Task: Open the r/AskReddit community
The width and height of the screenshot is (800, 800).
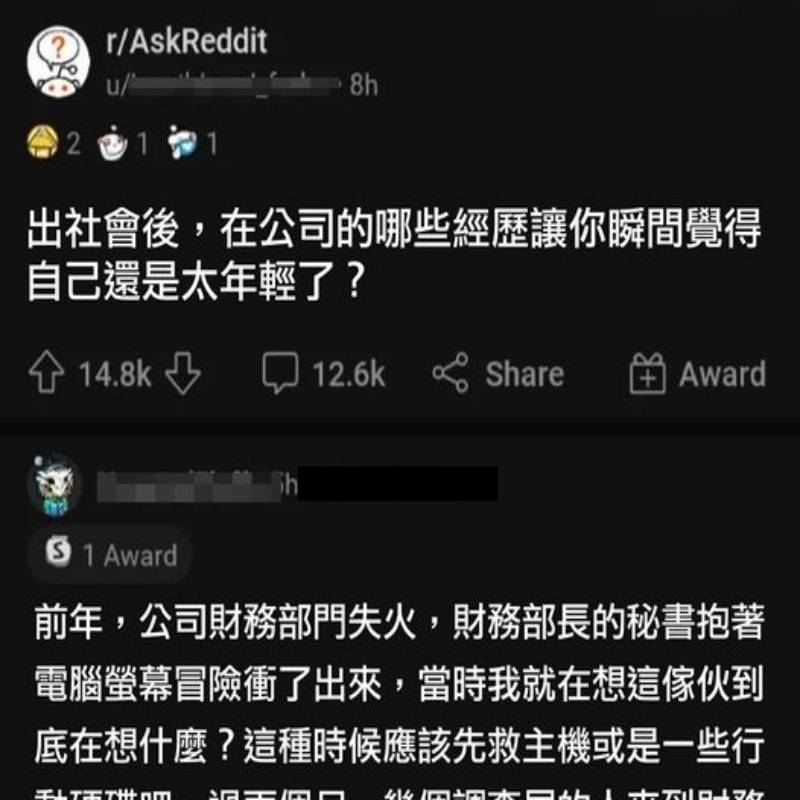Action: point(186,43)
